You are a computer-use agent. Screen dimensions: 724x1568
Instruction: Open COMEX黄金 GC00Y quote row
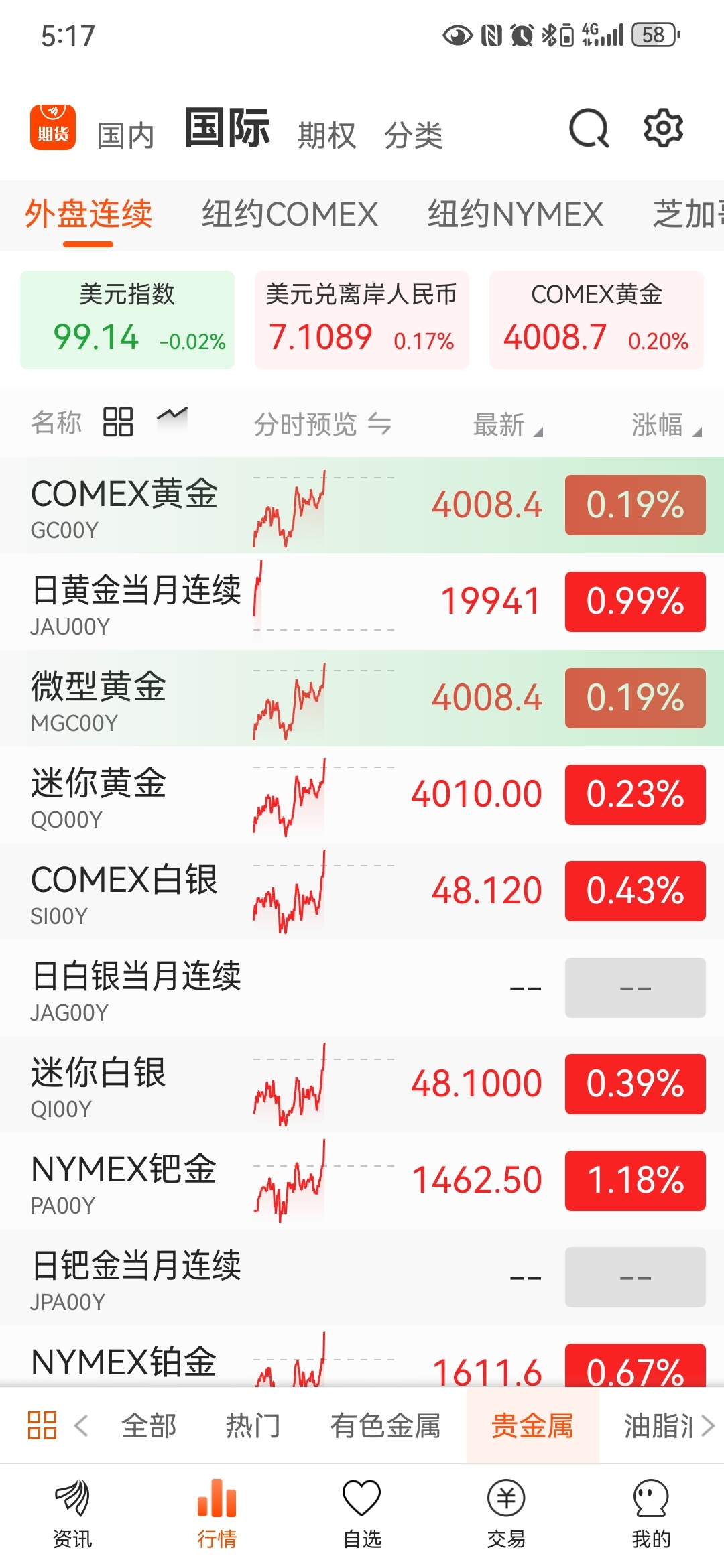pyautogui.click(x=362, y=505)
